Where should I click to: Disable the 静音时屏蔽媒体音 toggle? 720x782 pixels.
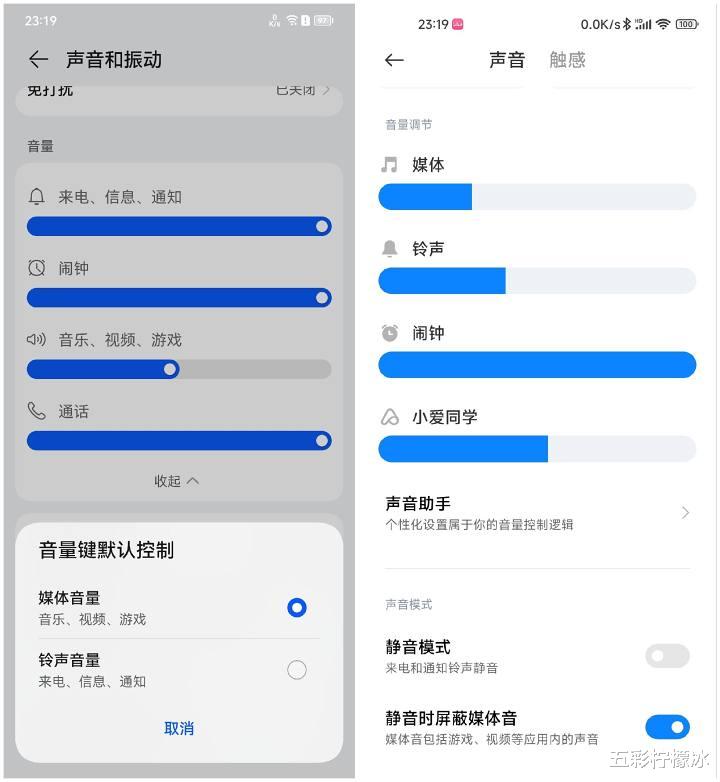(666, 728)
